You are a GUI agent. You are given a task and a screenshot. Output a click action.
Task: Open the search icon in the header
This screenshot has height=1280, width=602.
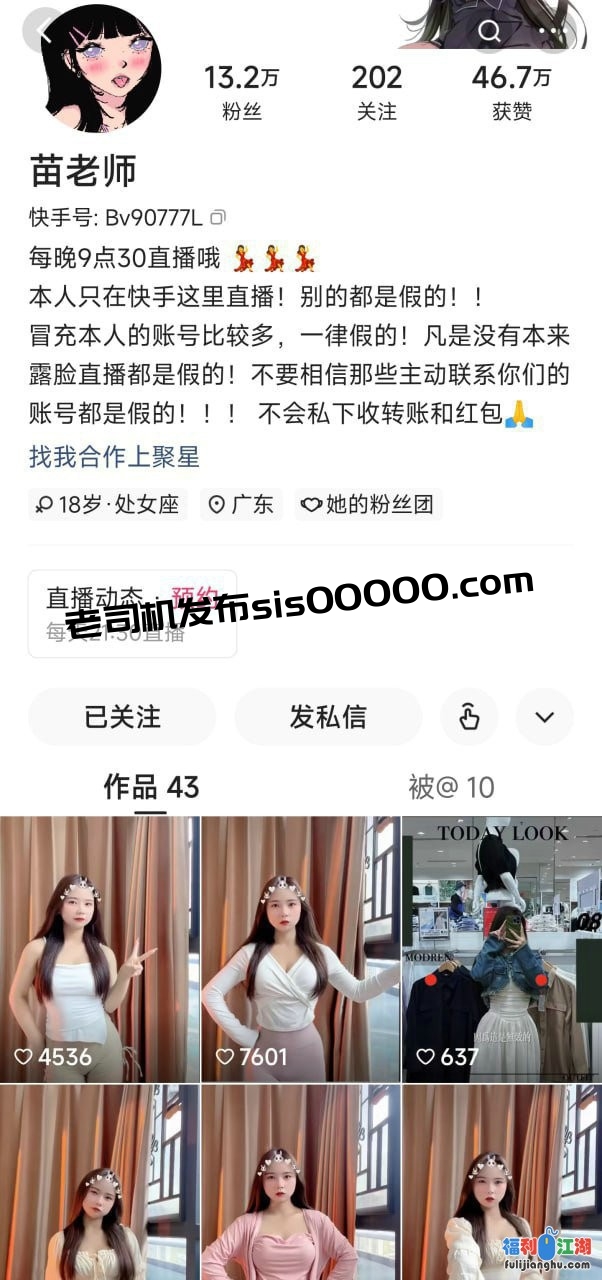pos(489,32)
